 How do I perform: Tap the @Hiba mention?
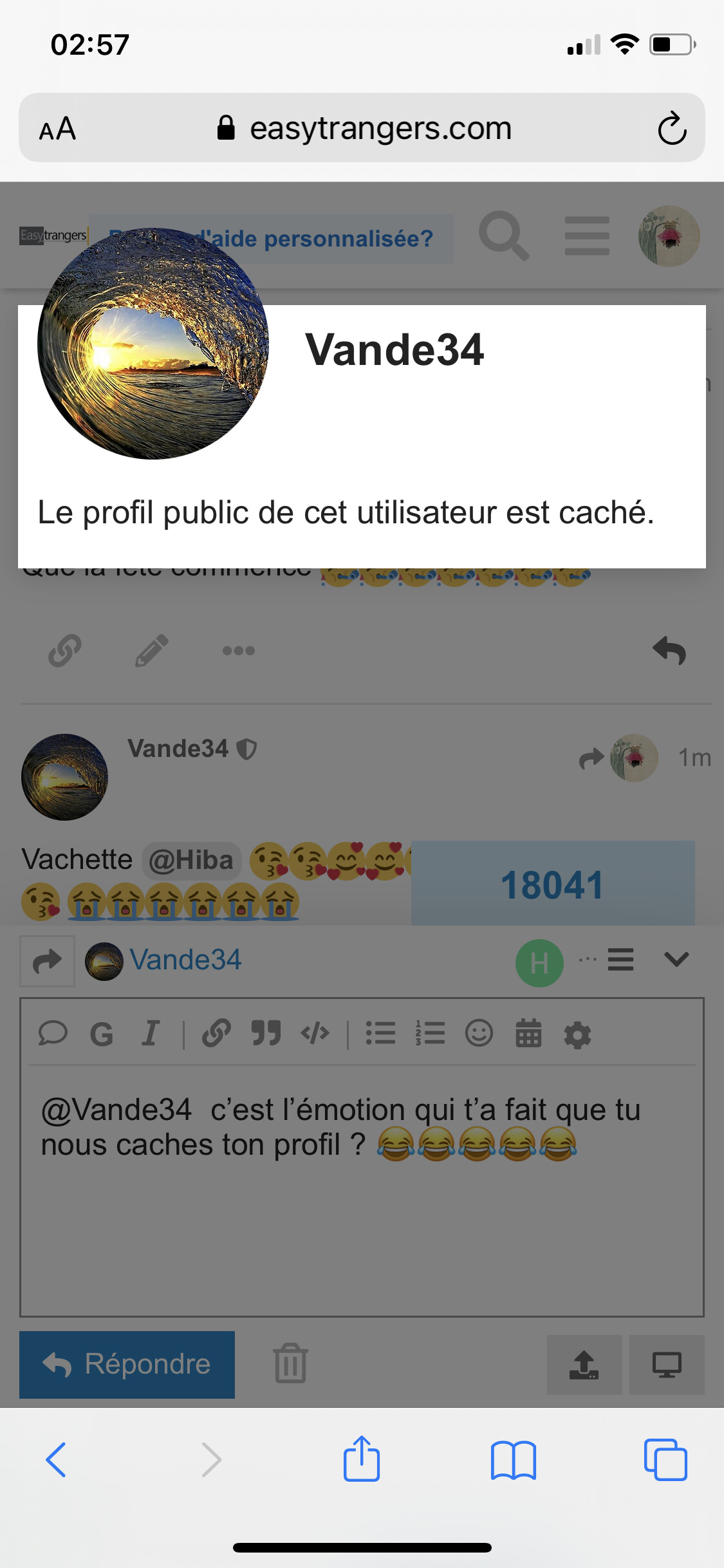(191, 861)
